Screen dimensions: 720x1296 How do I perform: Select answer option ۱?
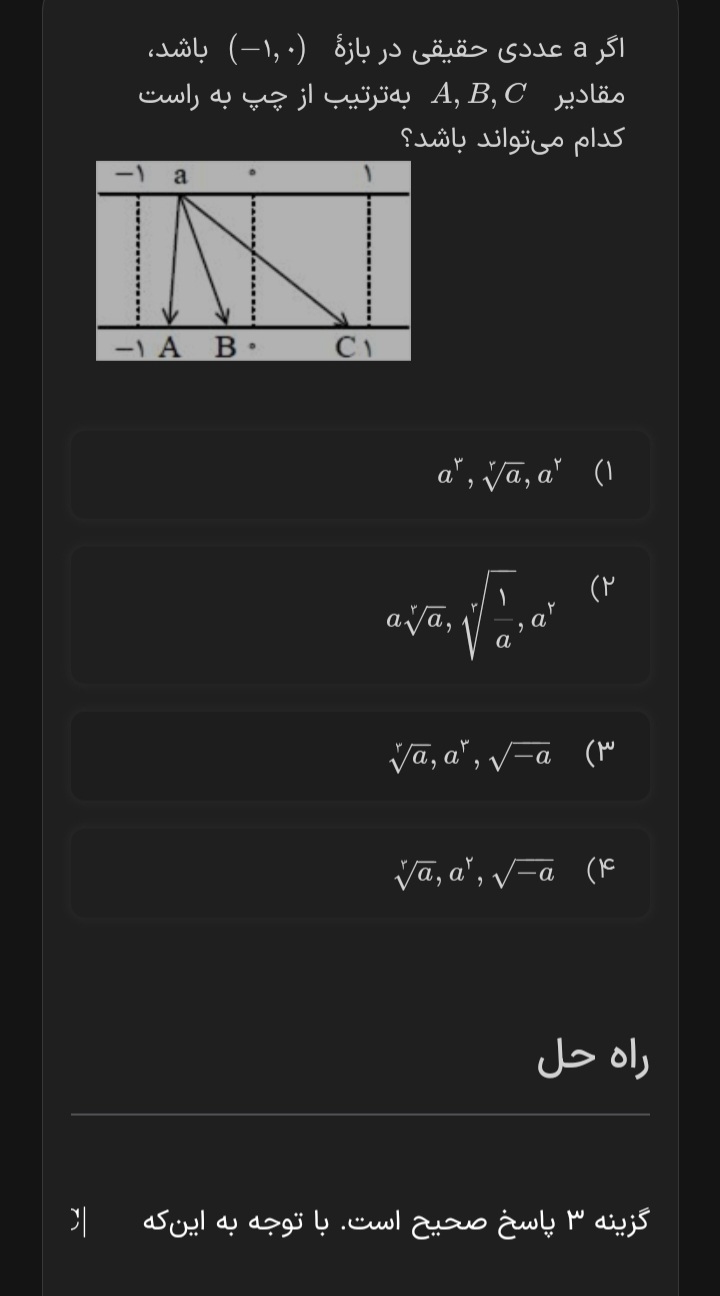(x=360, y=475)
